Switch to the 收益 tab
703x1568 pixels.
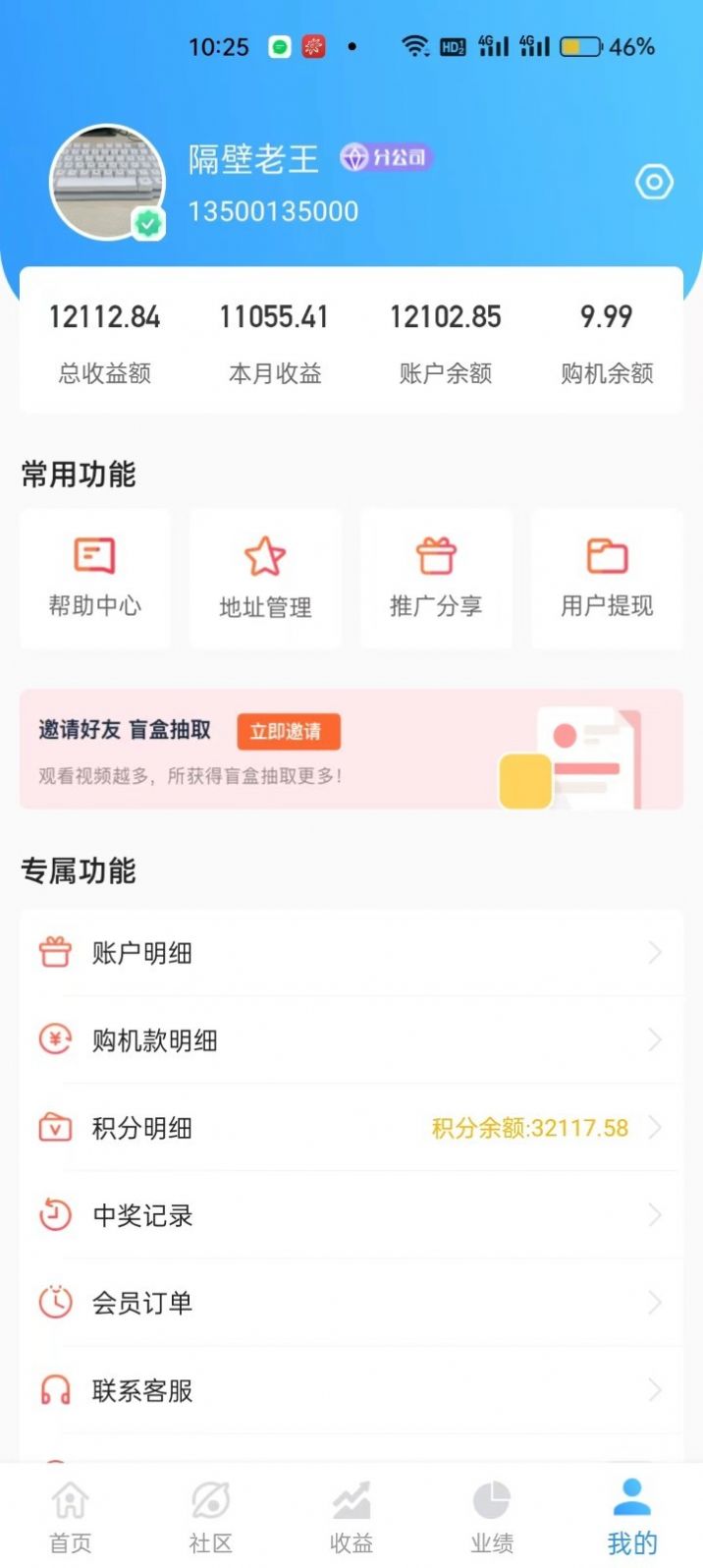pos(351,1516)
